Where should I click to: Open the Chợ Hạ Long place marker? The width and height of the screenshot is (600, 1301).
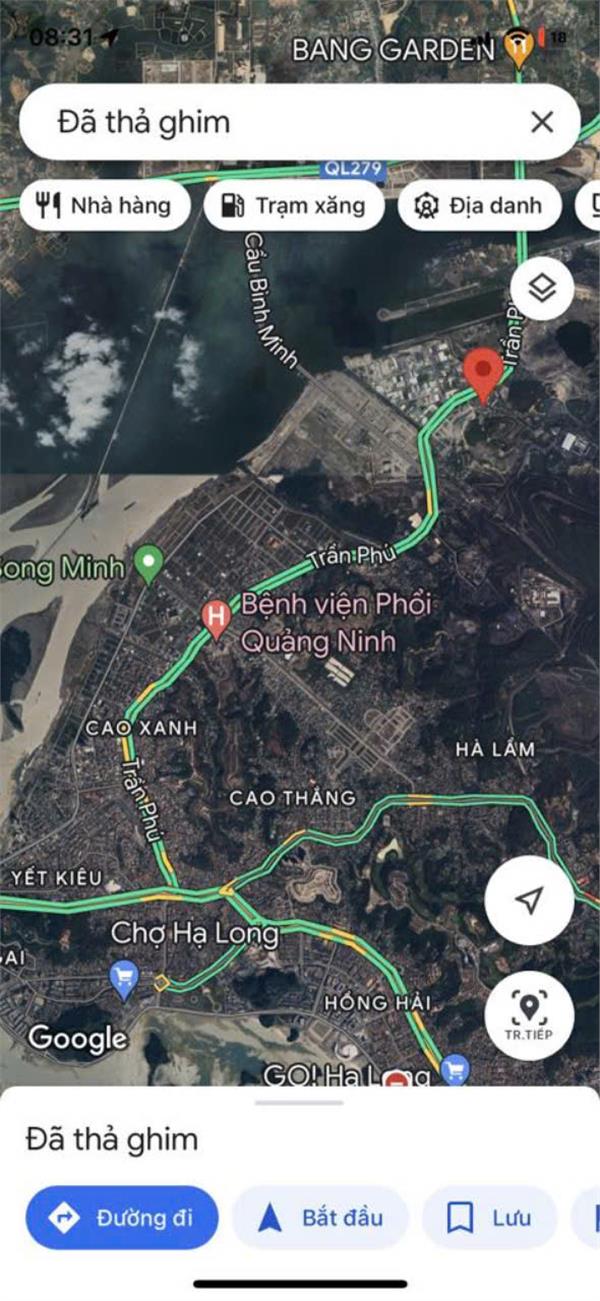(x=124, y=980)
